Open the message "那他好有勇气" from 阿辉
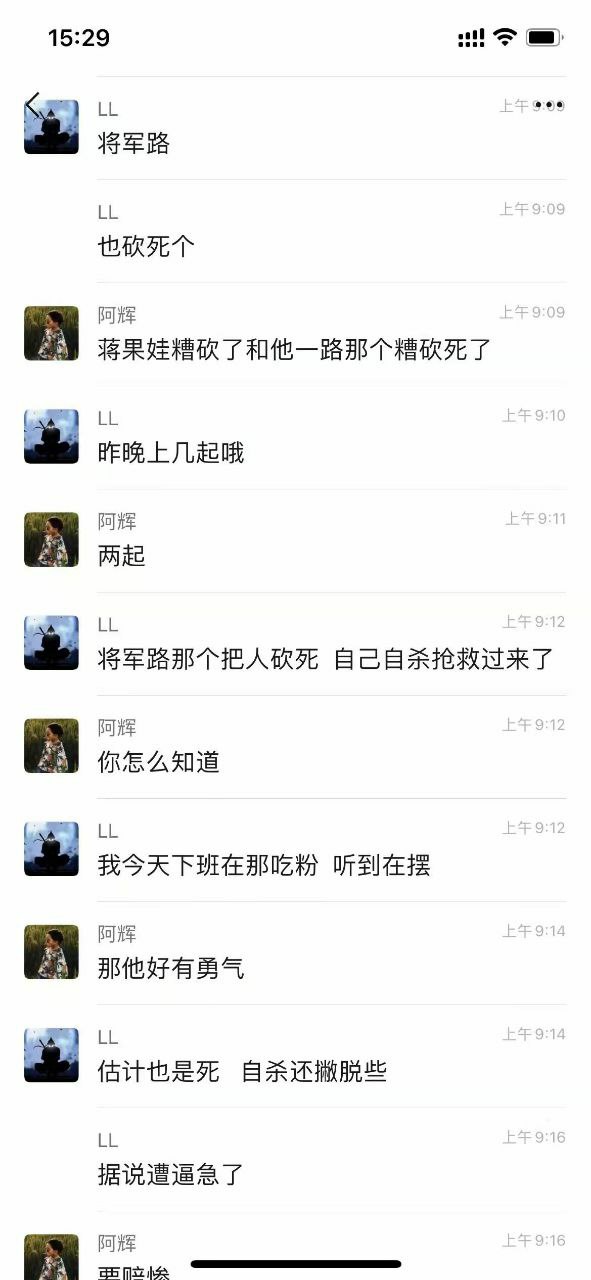The width and height of the screenshot is (591, 1280). pos(171,968)
